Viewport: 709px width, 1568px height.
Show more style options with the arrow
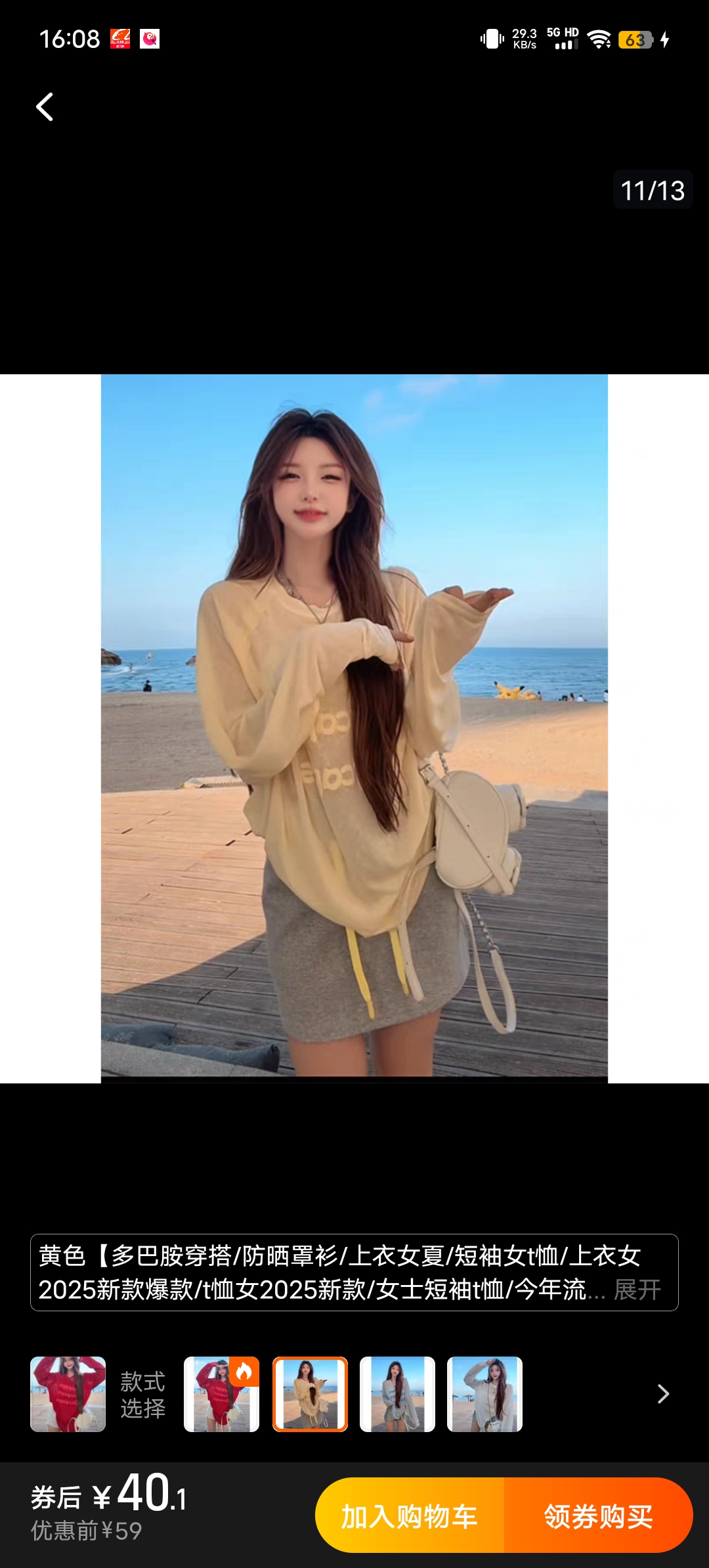coord(663,1393)
